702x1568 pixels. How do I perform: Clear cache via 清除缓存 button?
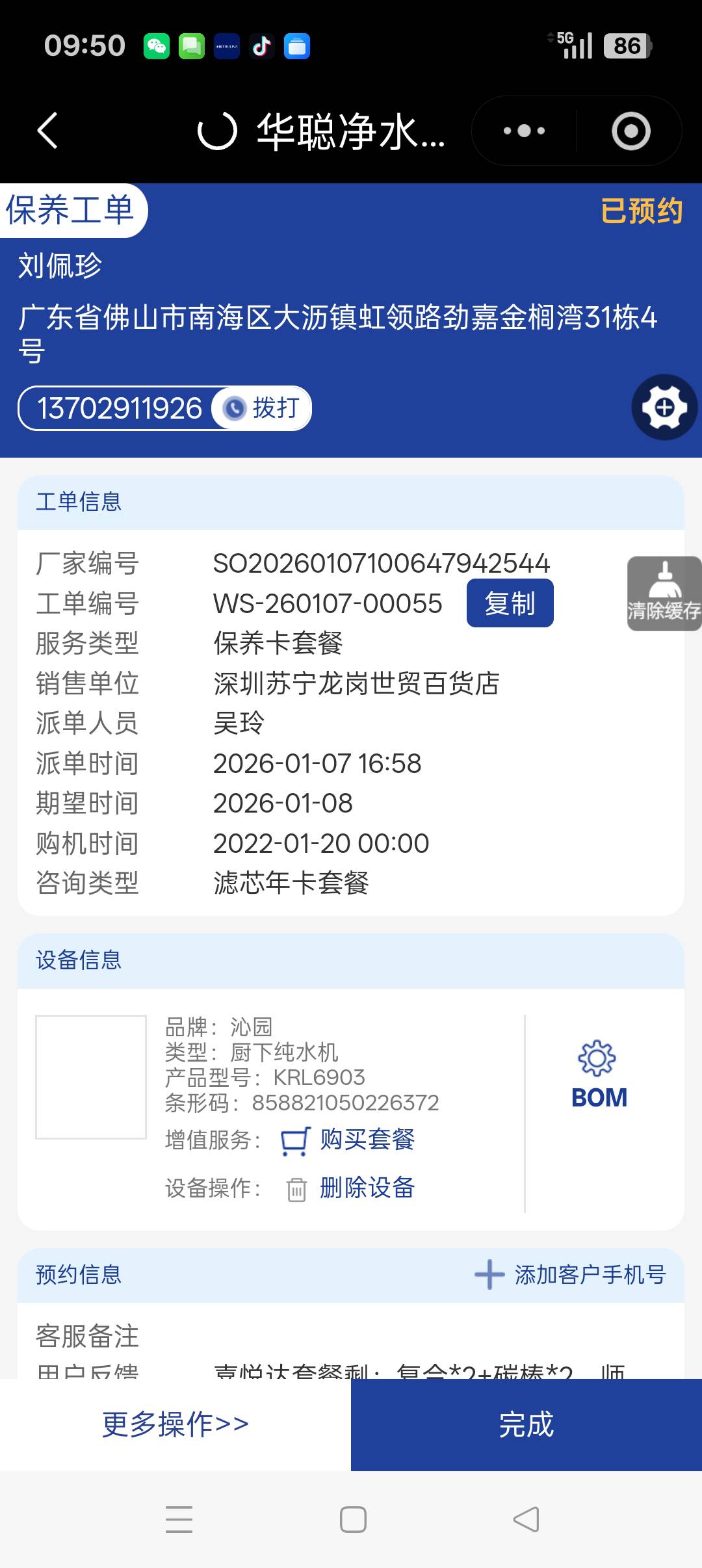pyautogui.click(x=664, y=594)
